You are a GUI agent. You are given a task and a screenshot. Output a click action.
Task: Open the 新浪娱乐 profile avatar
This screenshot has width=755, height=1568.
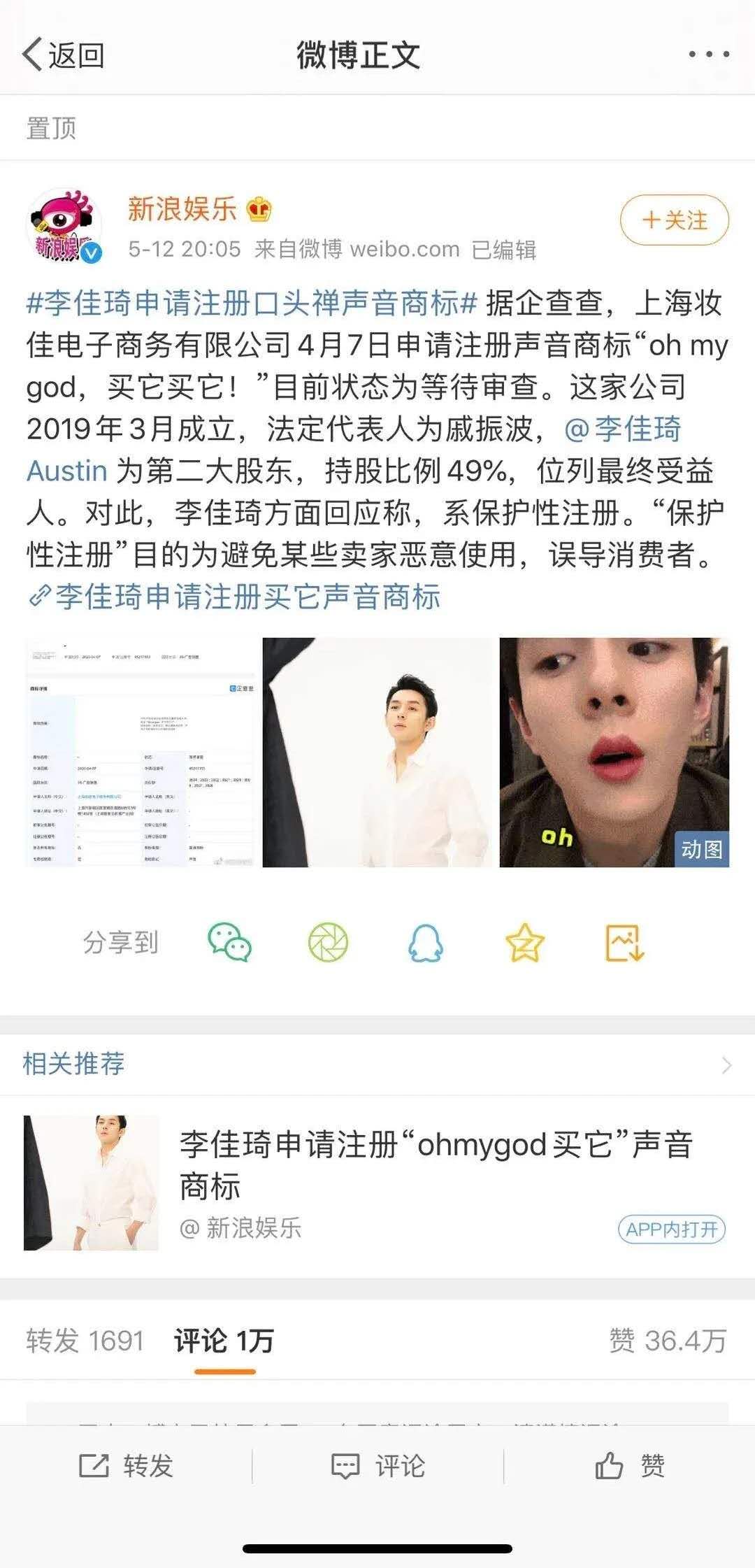click(64, 225)
